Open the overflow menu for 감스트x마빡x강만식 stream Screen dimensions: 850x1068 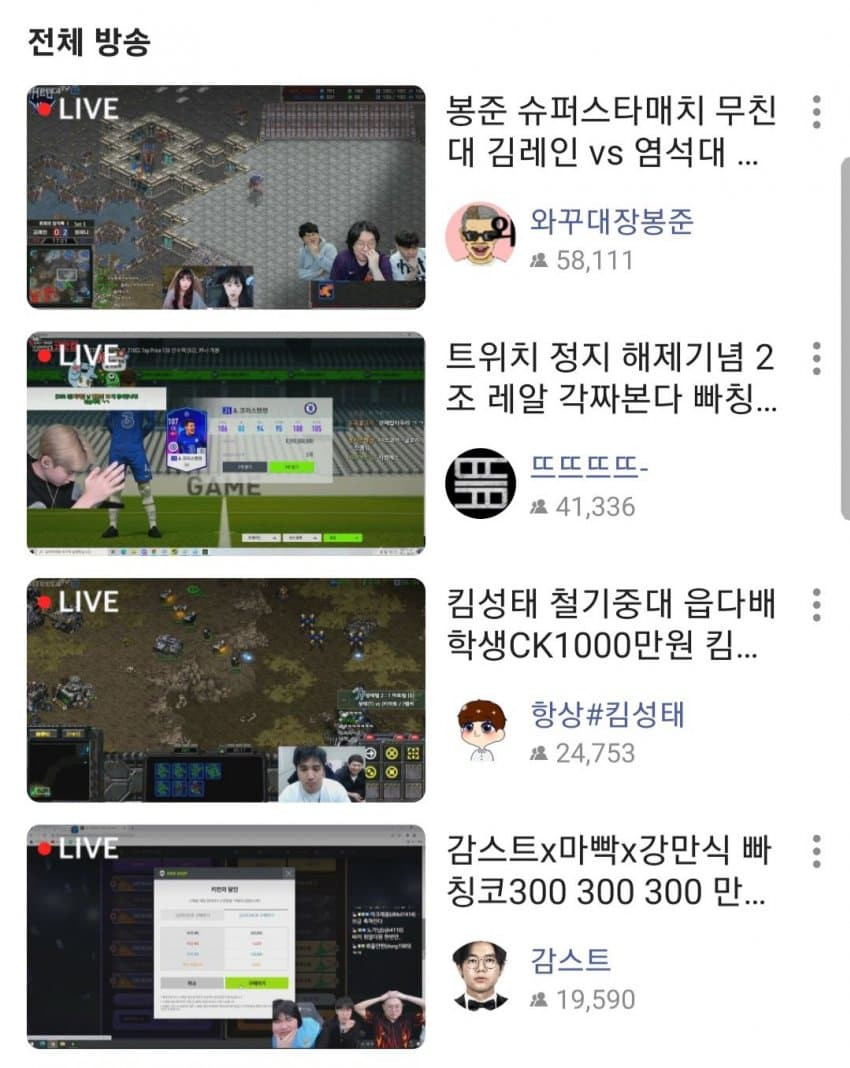(817, 851)
